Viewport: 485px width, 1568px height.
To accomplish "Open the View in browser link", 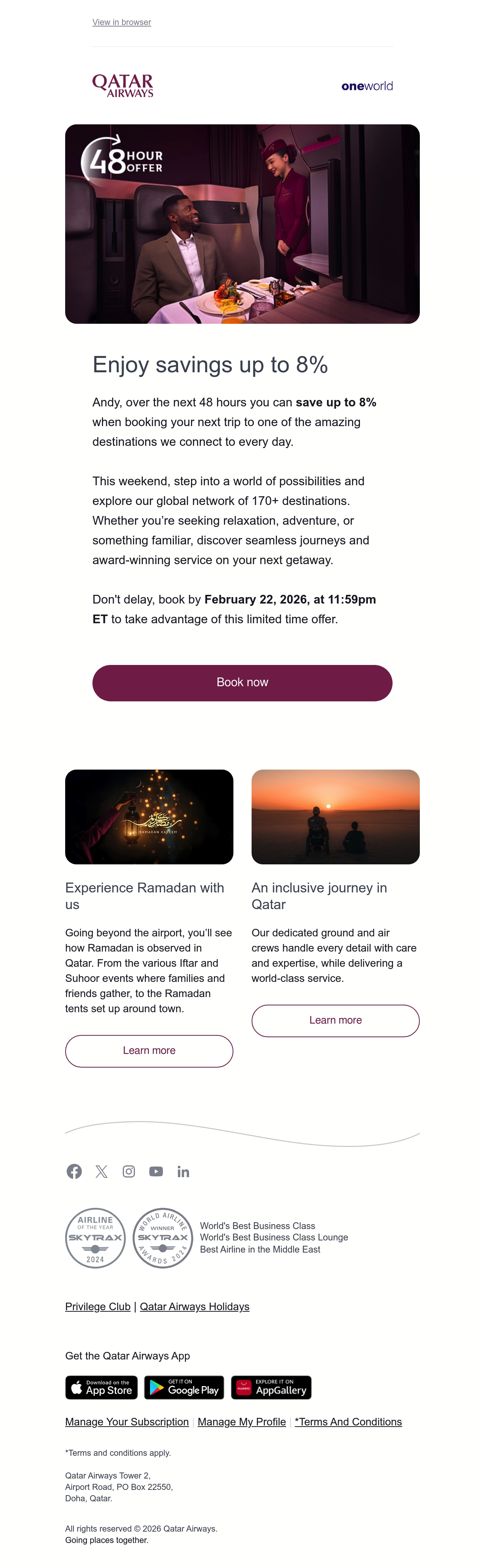I will pos(122,22).
